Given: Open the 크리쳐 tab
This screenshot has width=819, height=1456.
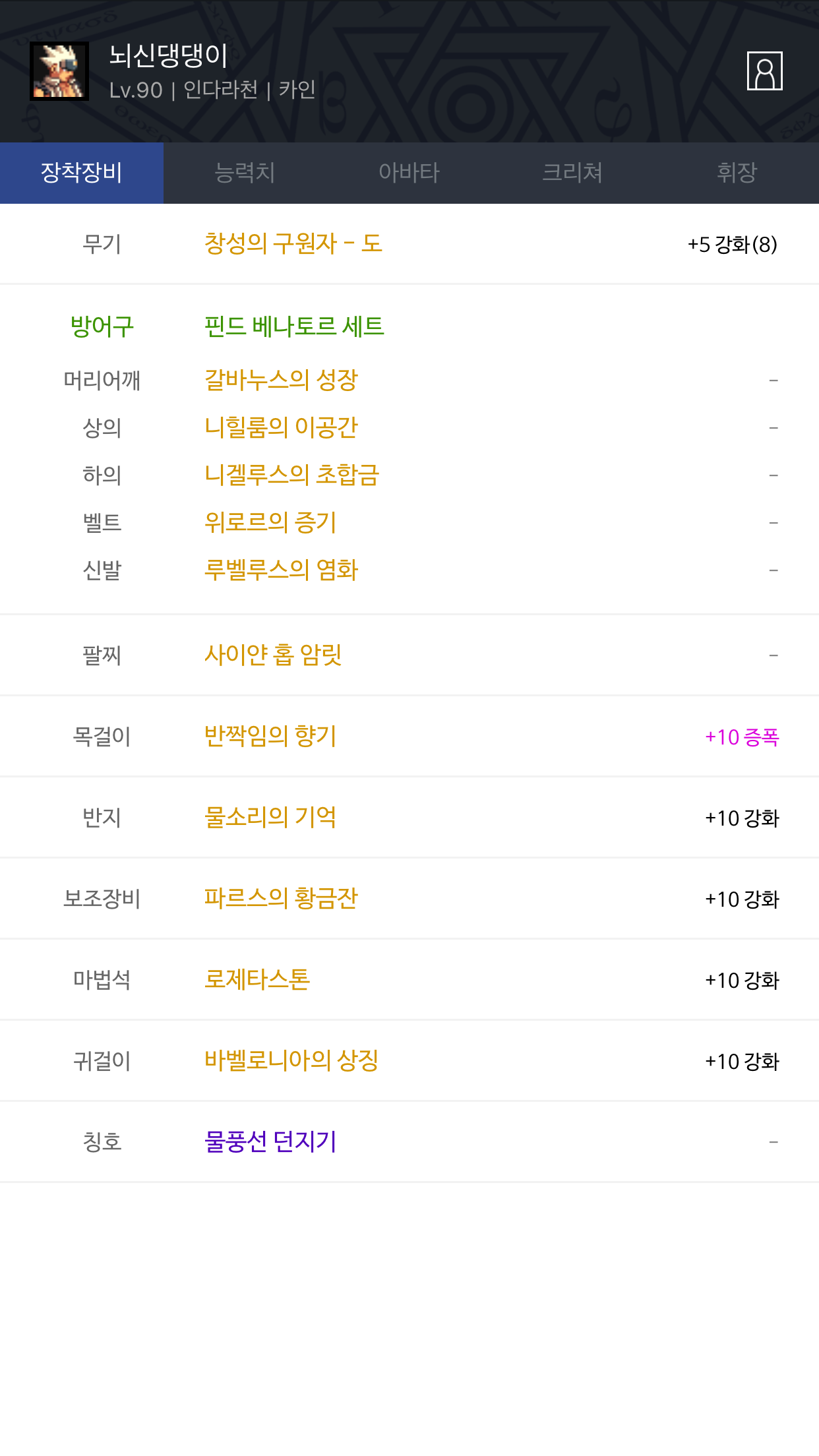Looking at the screenshot, I should (x=572, y=173).
